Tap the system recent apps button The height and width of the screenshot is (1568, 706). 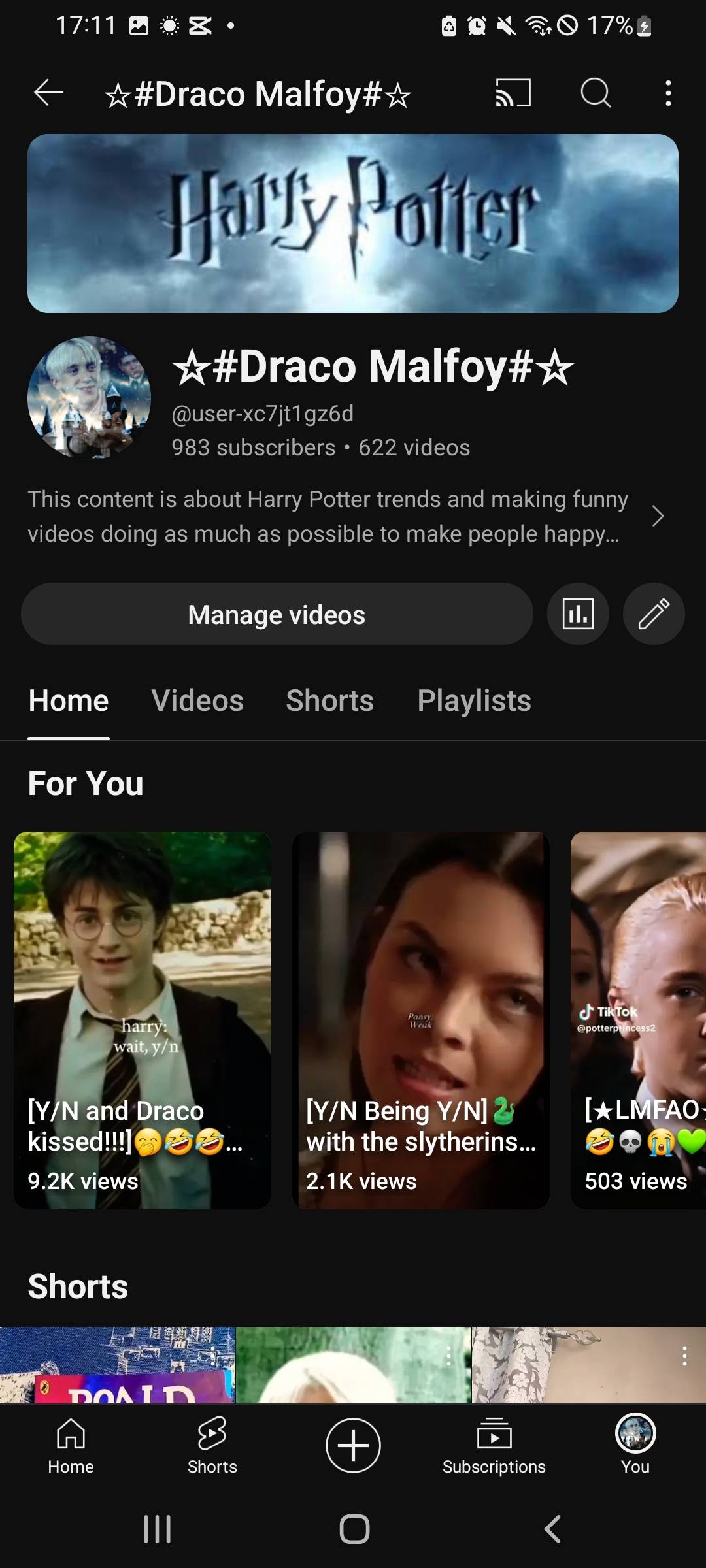(157, 1529)
